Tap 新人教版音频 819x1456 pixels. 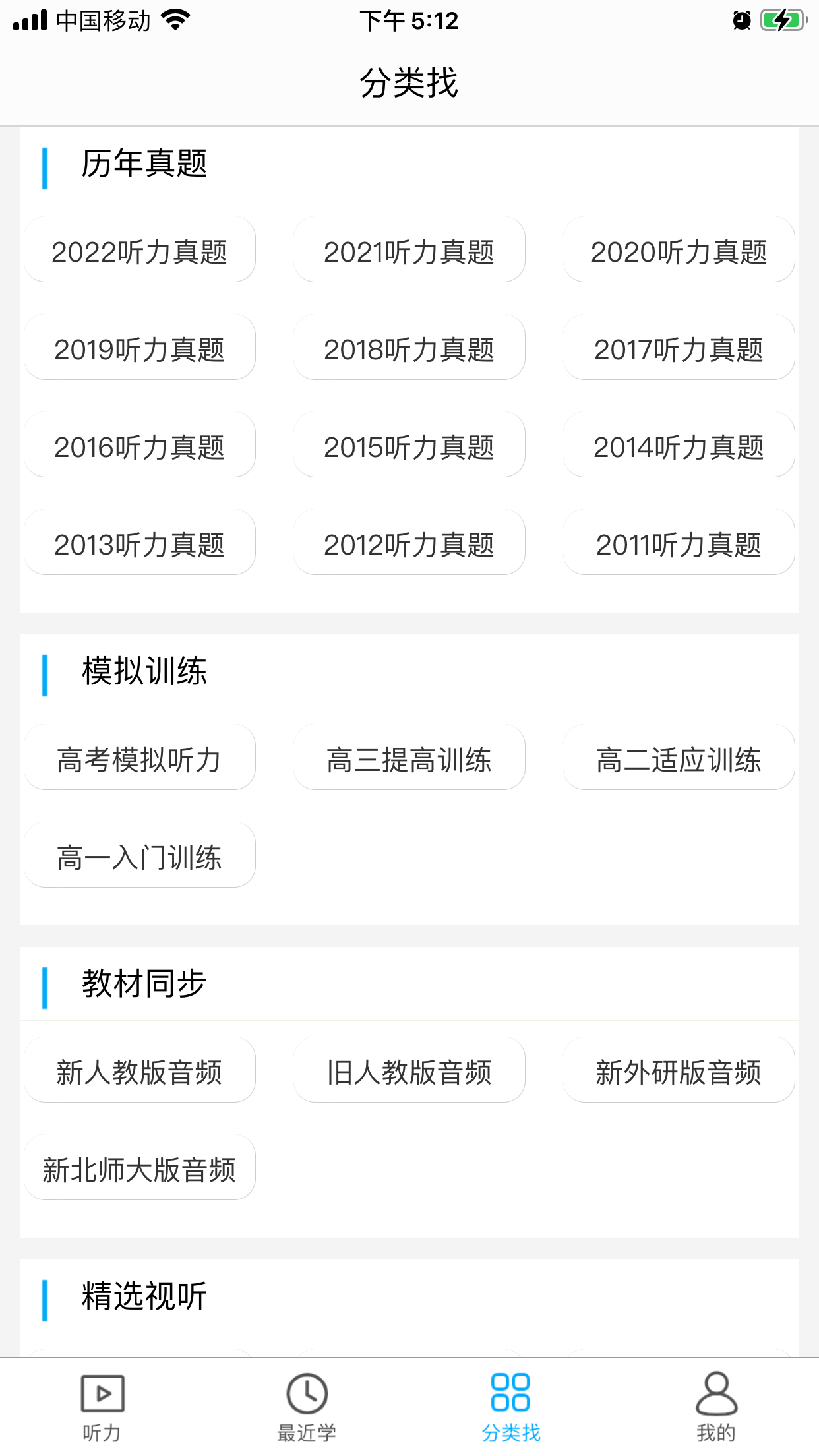(139, 1070)
